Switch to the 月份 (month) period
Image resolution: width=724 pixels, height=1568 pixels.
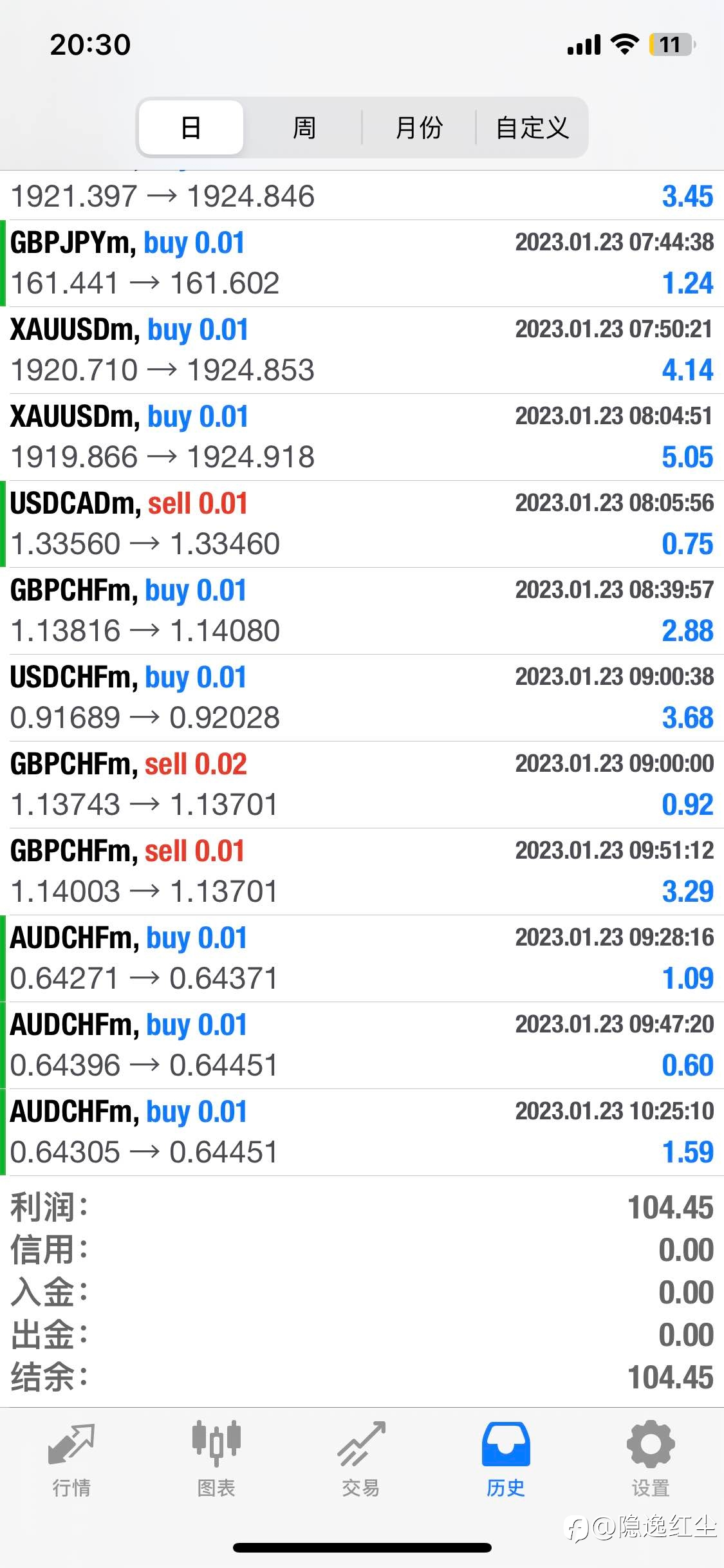pos(419,127)
